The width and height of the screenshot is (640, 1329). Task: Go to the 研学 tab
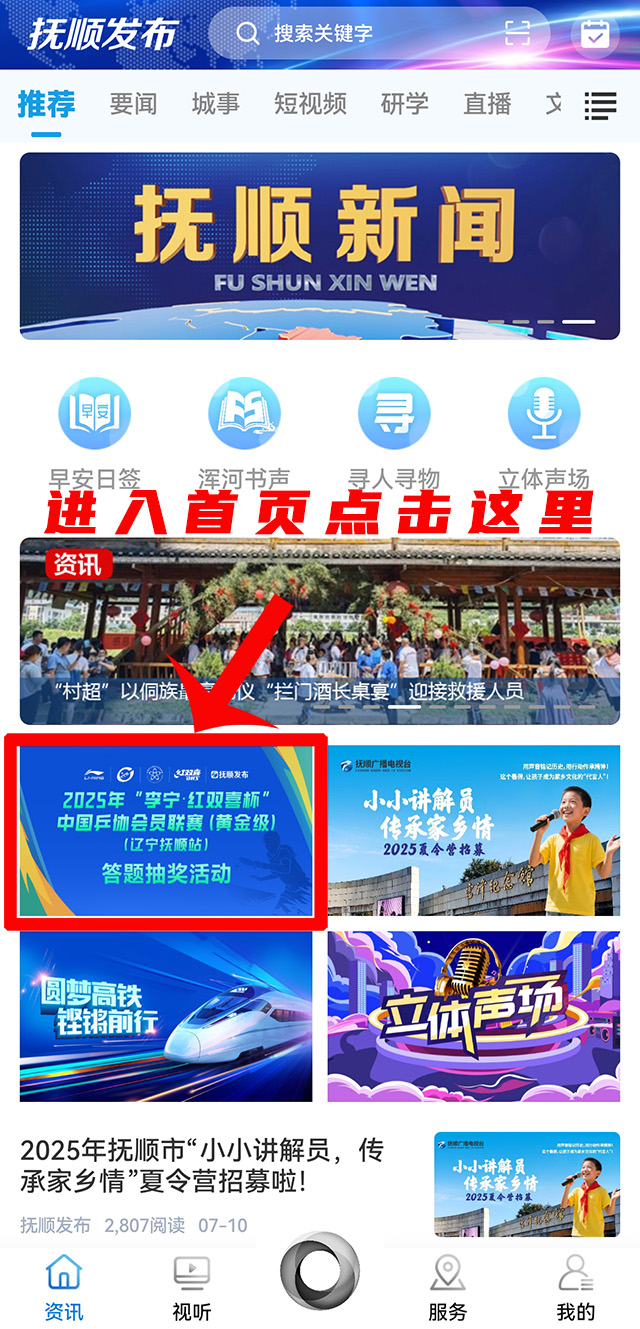click(405, 104)
